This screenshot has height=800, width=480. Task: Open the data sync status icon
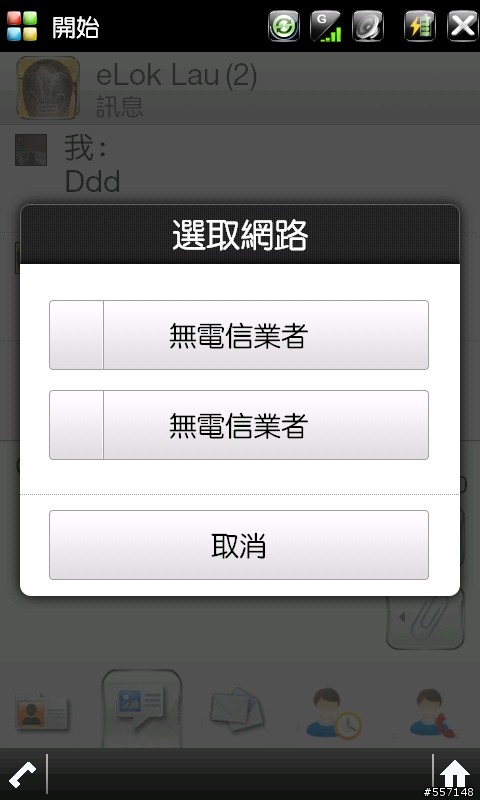coord(284,26)
